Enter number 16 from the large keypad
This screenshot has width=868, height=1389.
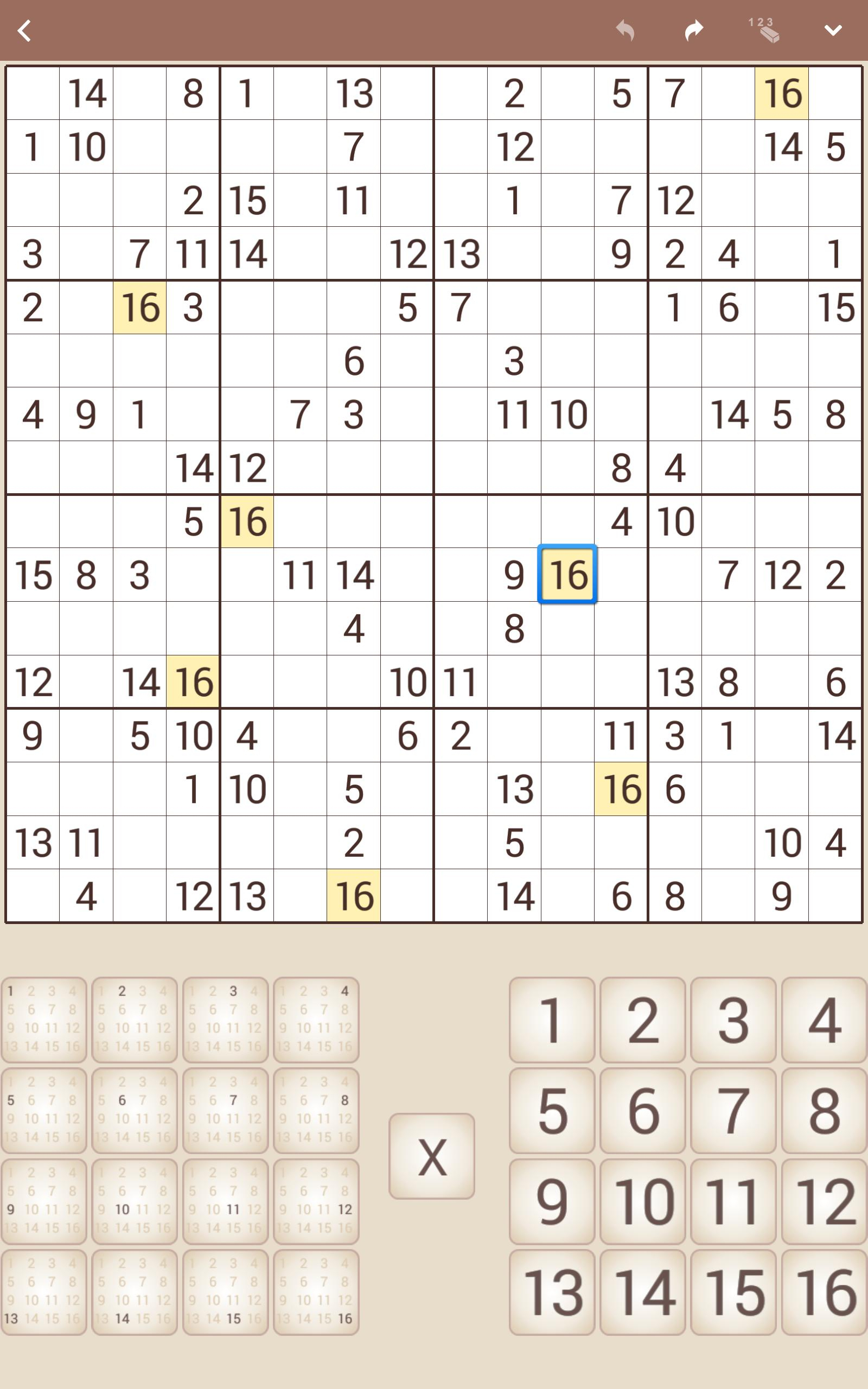(825, 1292)
